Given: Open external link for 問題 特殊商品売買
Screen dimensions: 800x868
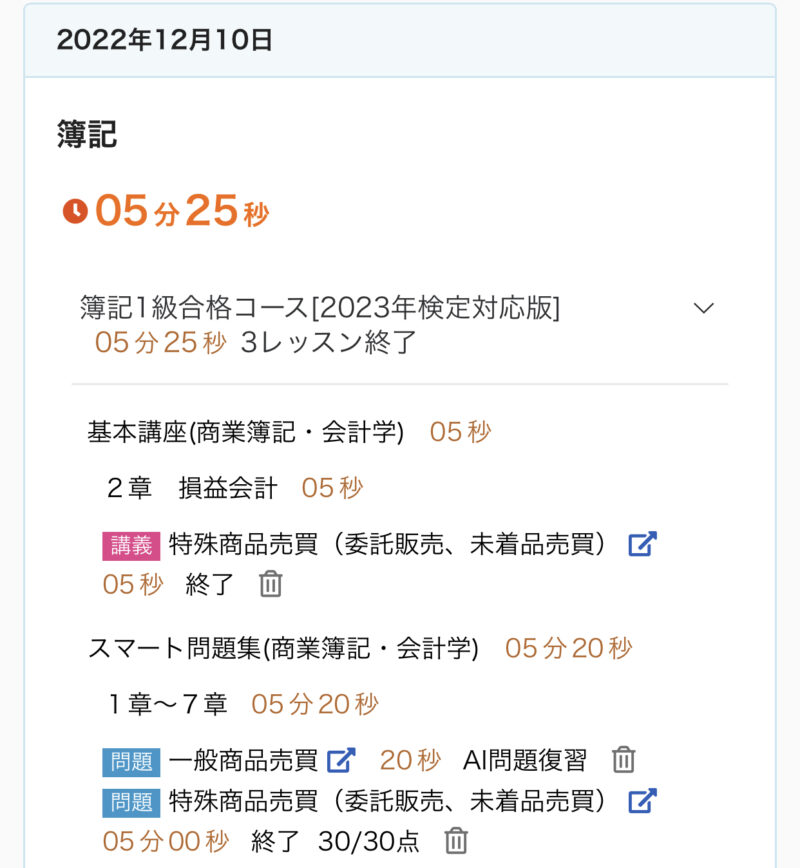Looking at the screenshot, I should (642, 801).
